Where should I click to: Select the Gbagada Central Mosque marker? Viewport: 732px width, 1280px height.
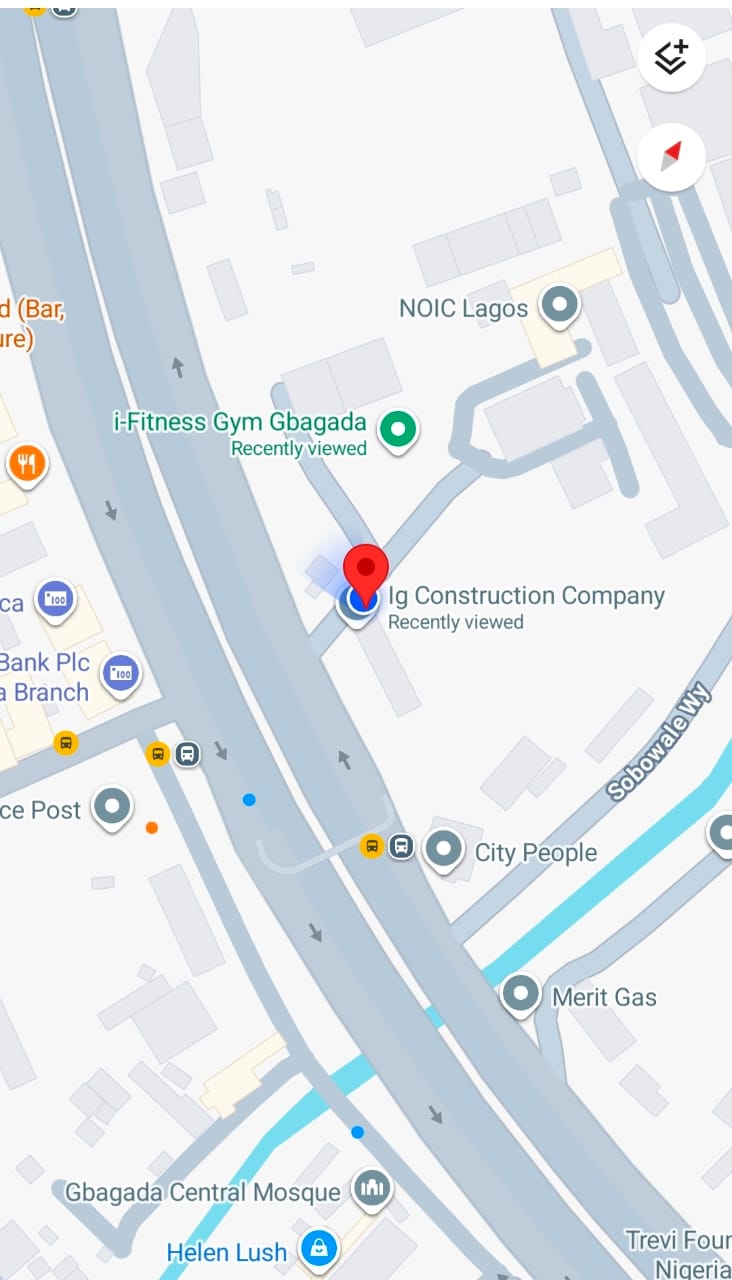372,1188
